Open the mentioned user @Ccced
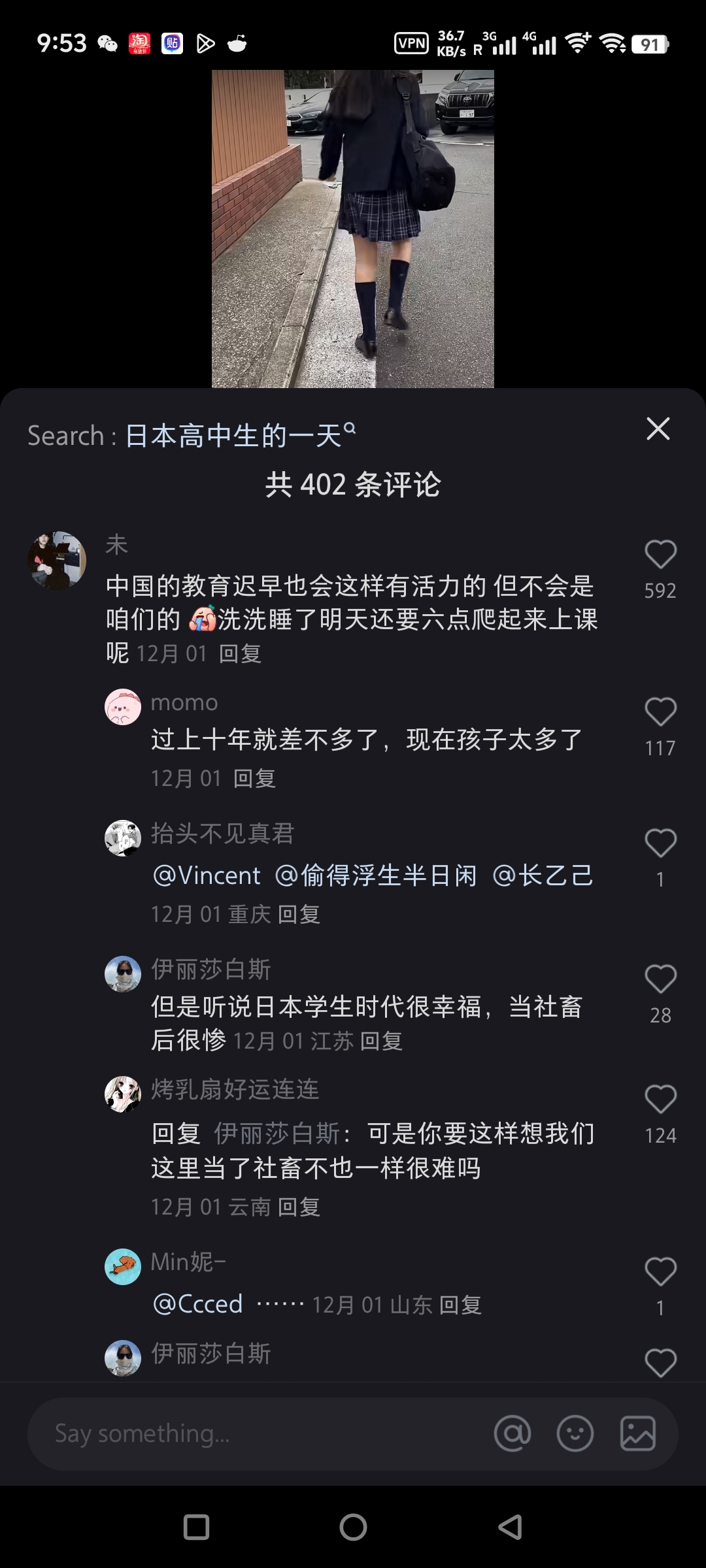The width and height of the screenshot is (706, 1568). (197, 1304)
